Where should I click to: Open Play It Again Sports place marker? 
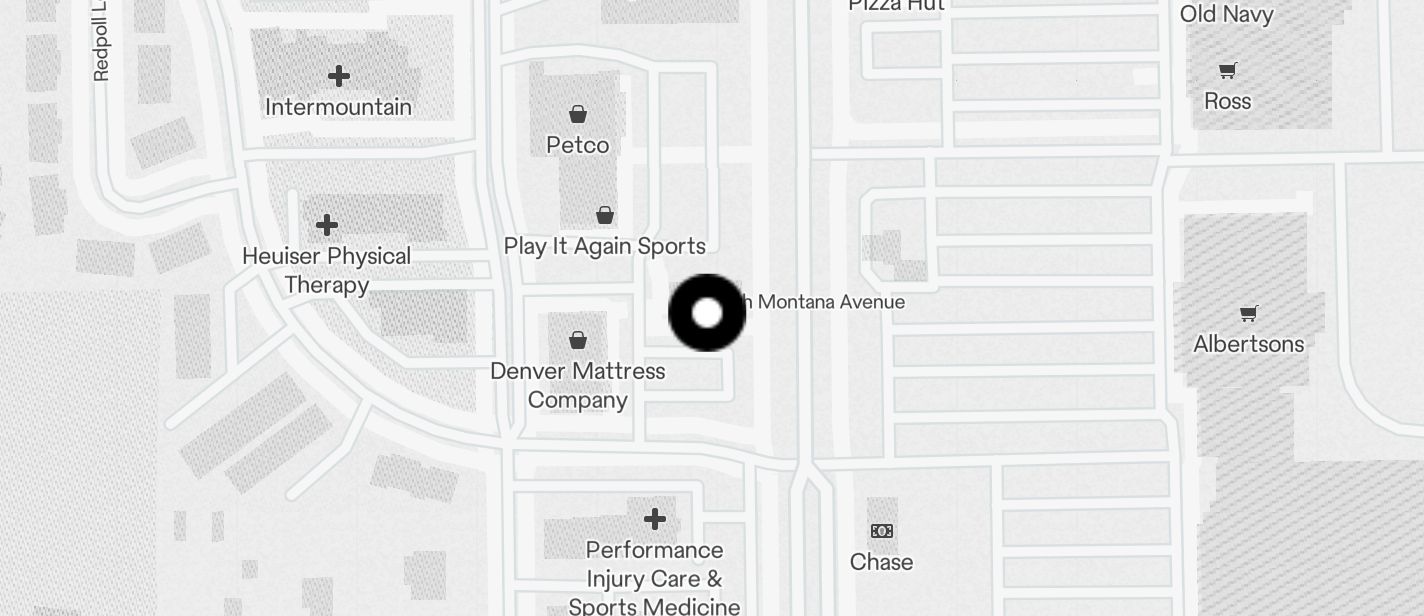point(605,215)
